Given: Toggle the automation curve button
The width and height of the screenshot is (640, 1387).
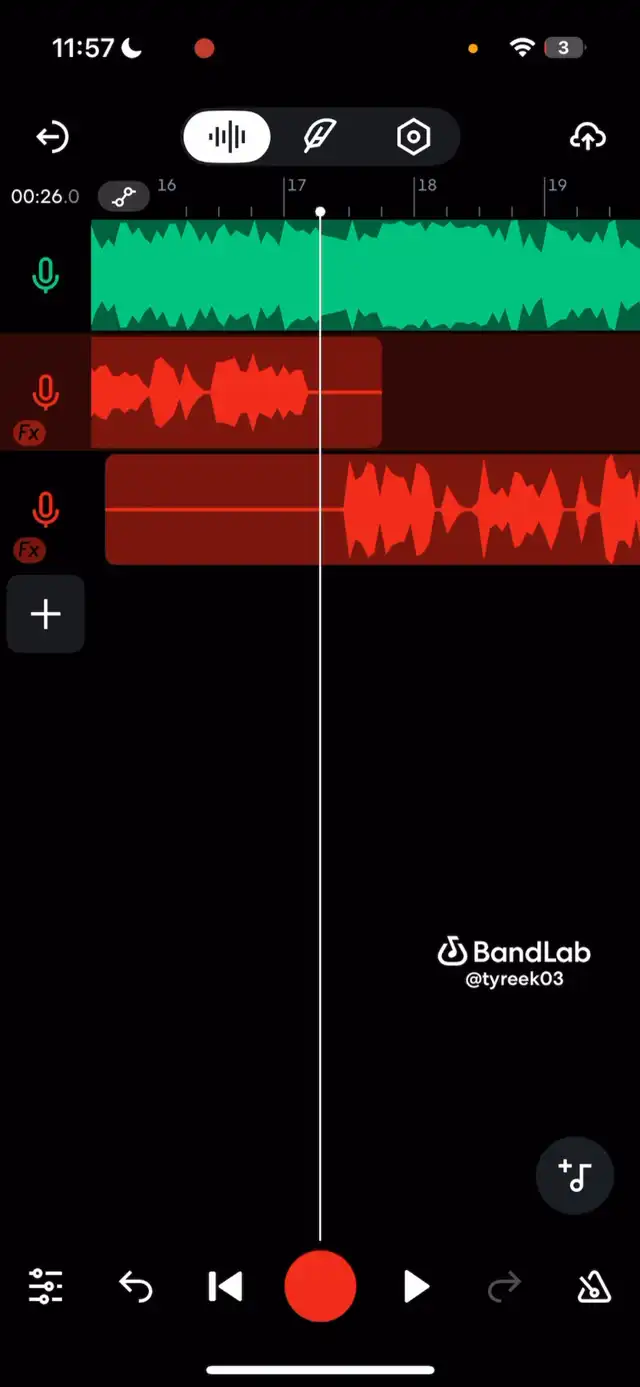Looking at the screenshot, I should (x=124, y=196).
